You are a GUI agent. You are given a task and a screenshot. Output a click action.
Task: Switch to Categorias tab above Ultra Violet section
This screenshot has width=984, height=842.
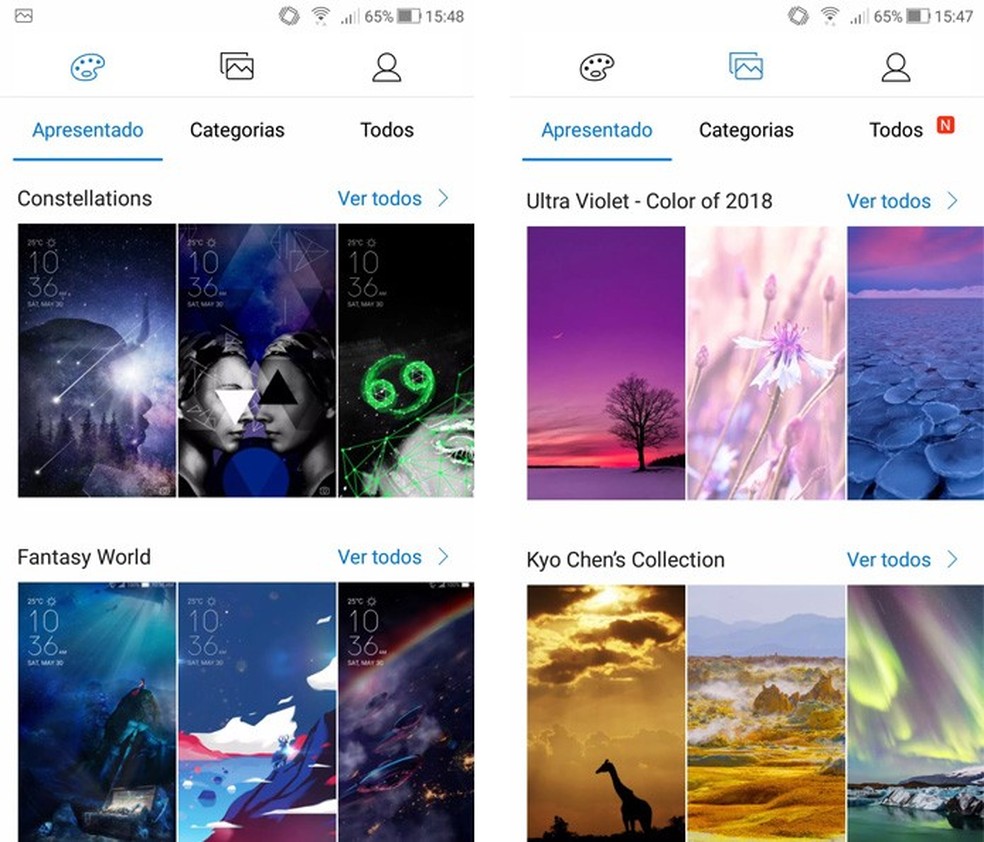pos(746,130)
